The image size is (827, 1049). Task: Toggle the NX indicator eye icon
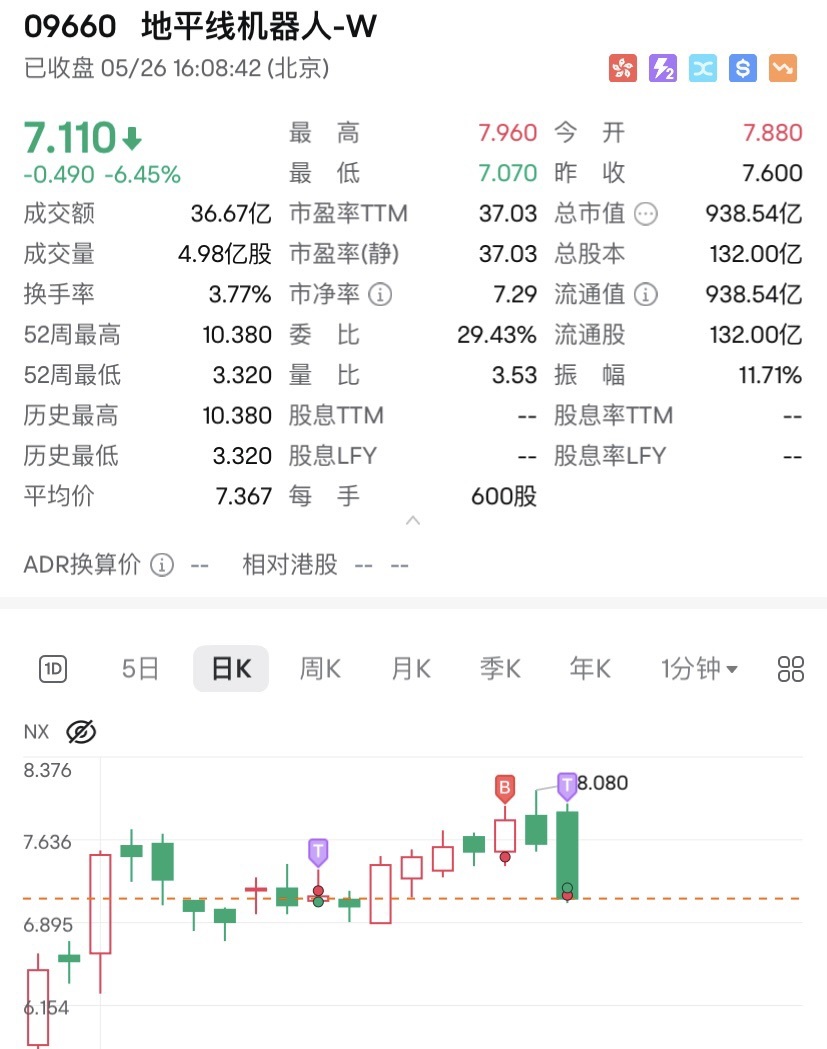click(81, 732)
